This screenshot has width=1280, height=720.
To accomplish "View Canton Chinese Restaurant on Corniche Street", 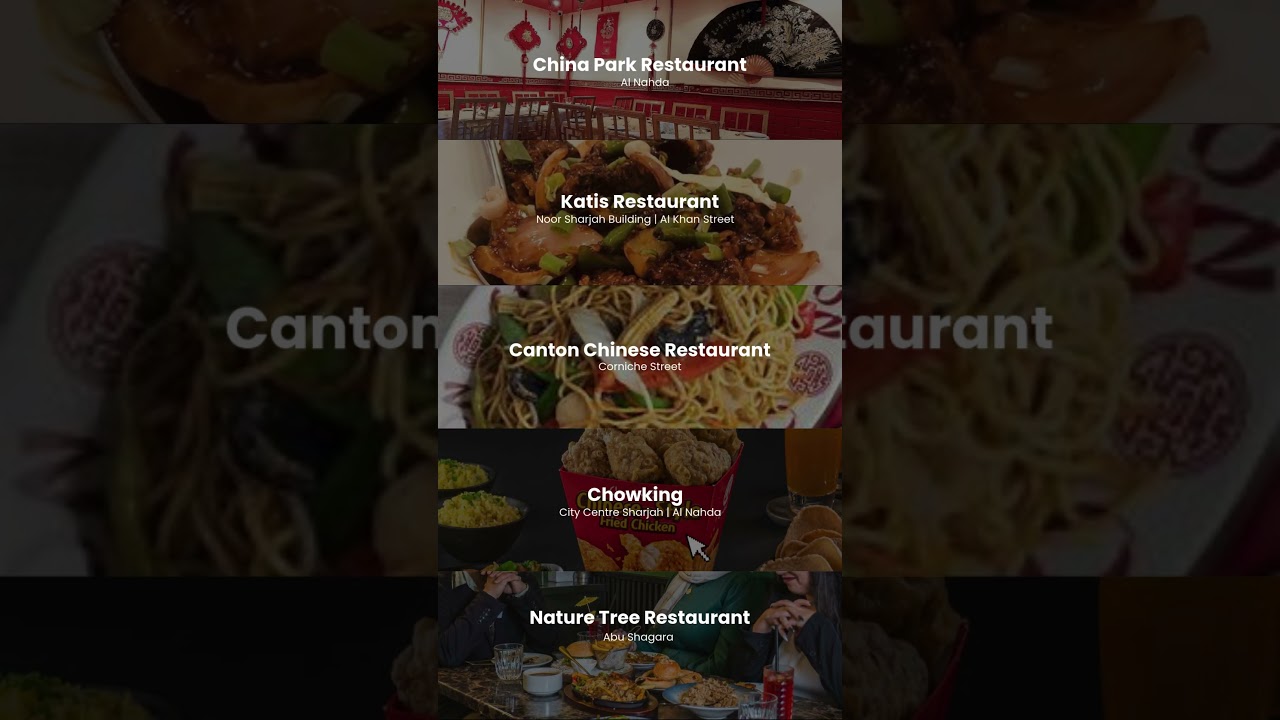I will tap(640, 356).
